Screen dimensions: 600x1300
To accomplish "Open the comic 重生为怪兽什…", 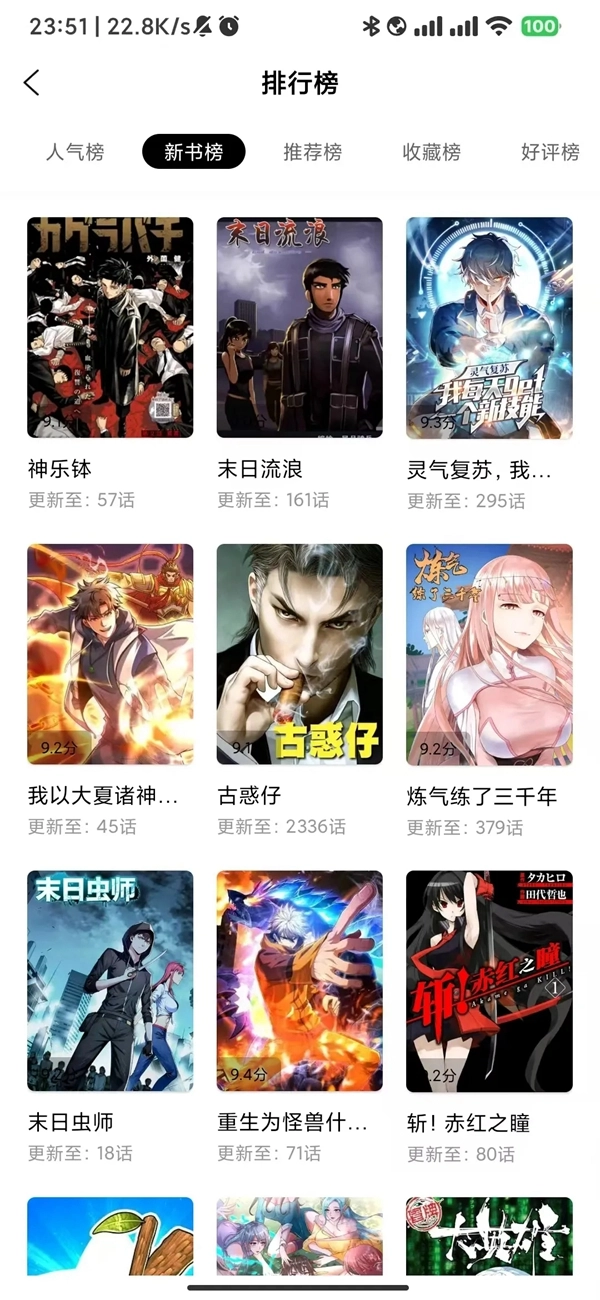I will (299, 981).
